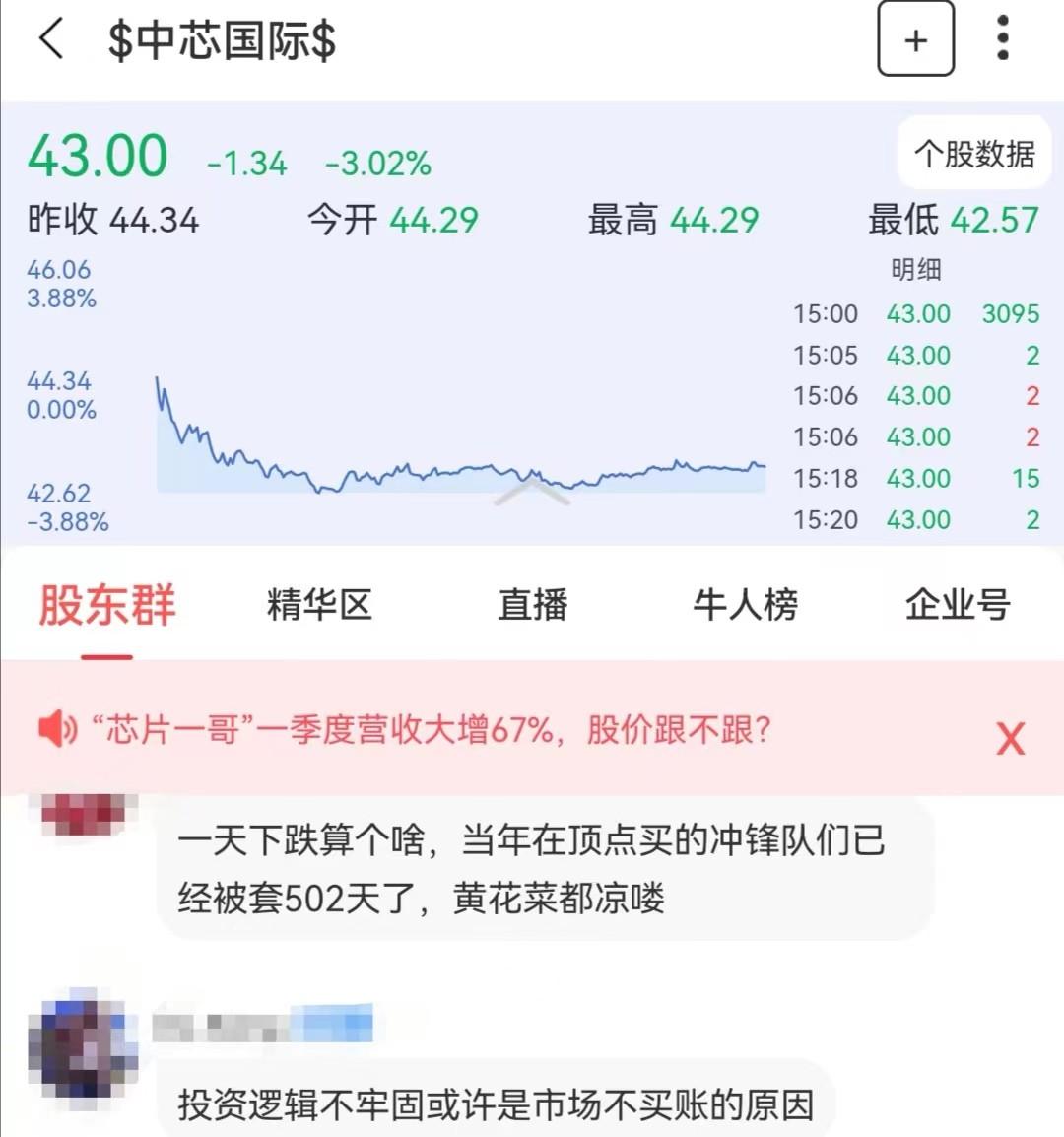The width and height of the screenshot is (1064, 1137).
Task: Open the intraday price chart
Action: coord(460,434)
